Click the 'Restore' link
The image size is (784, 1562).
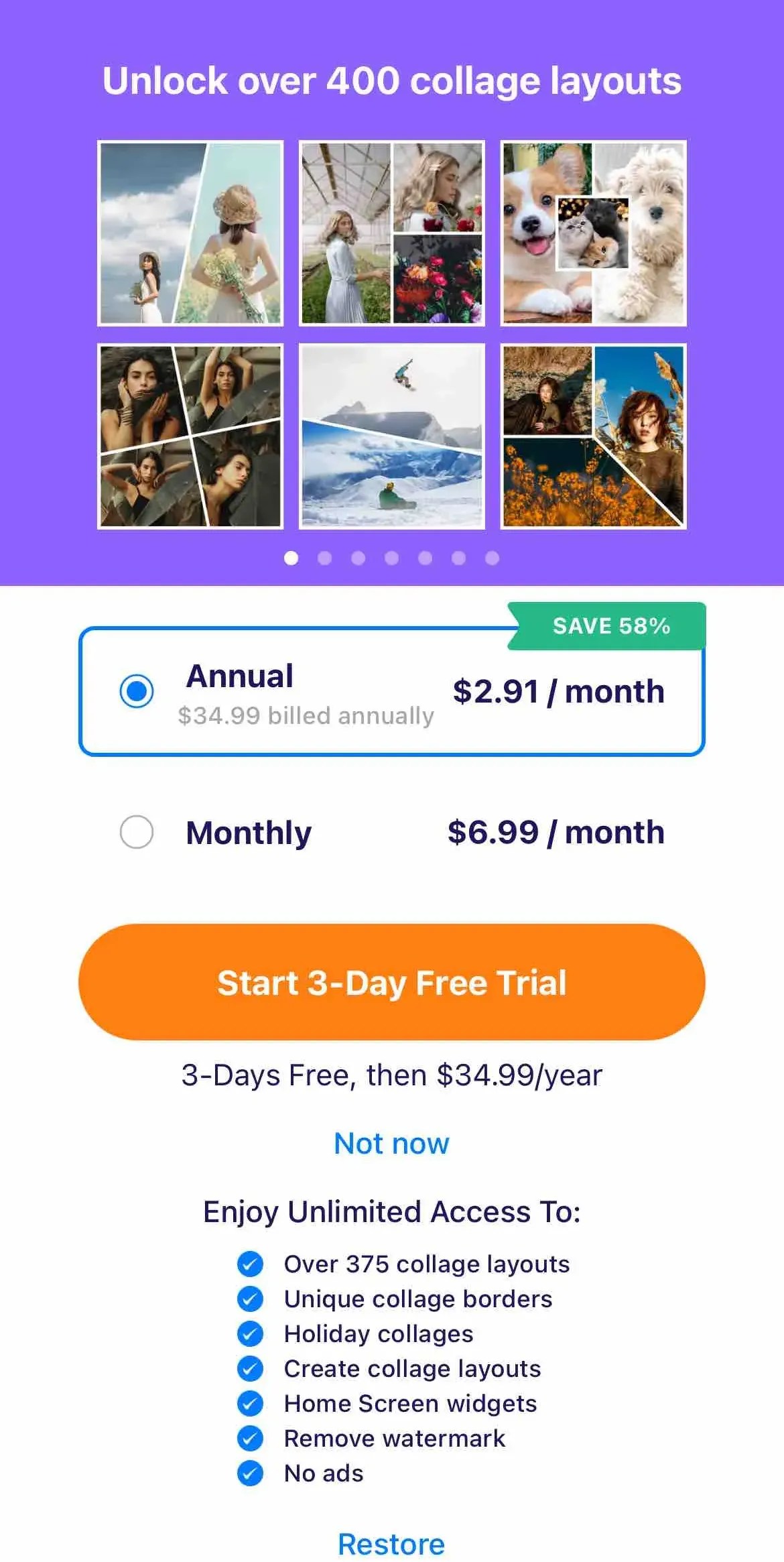coord(392,1544)
